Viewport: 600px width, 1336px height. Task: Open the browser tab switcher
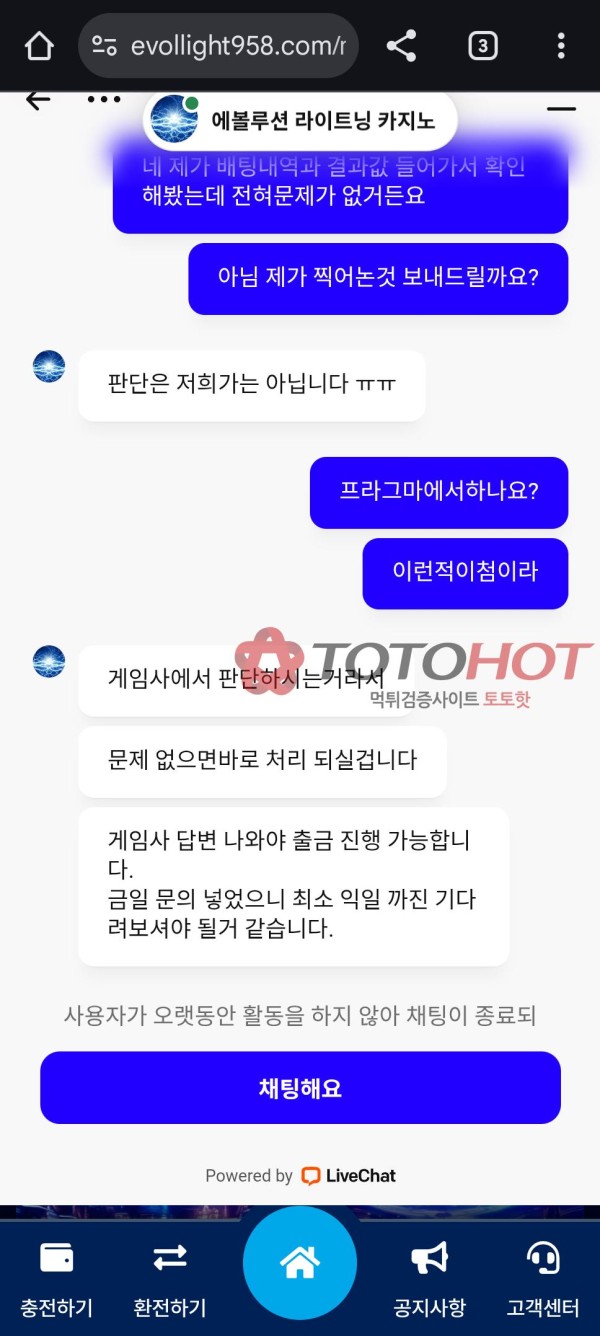482,46
